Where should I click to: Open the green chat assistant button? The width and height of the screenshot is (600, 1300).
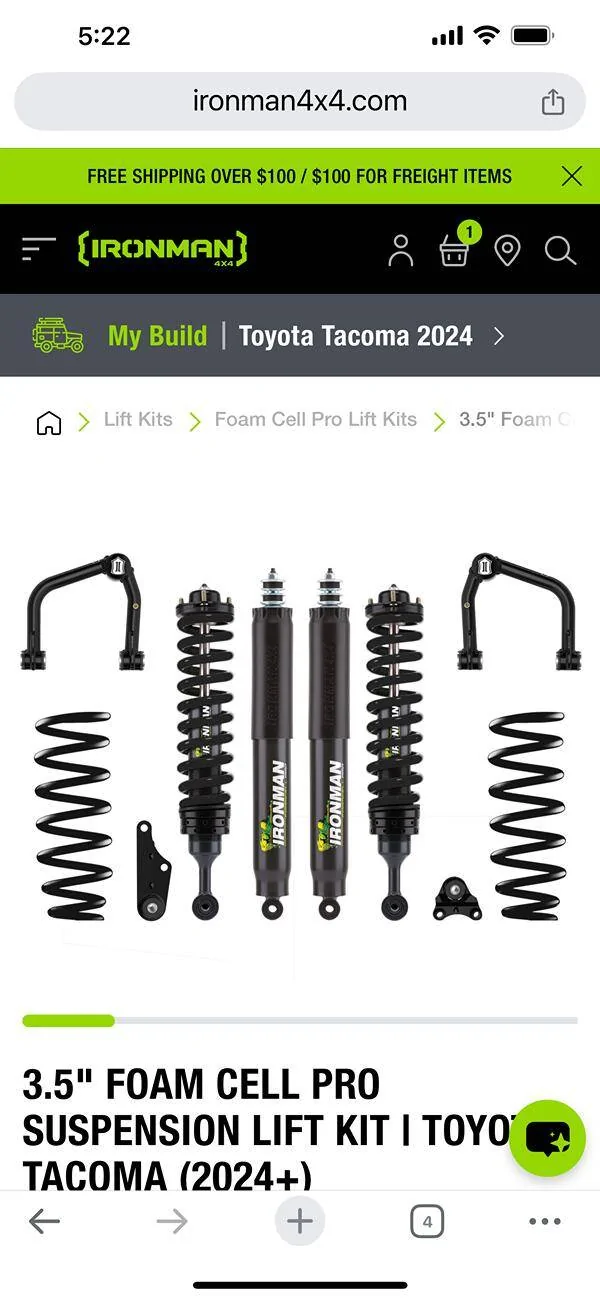coord(547,1138)
